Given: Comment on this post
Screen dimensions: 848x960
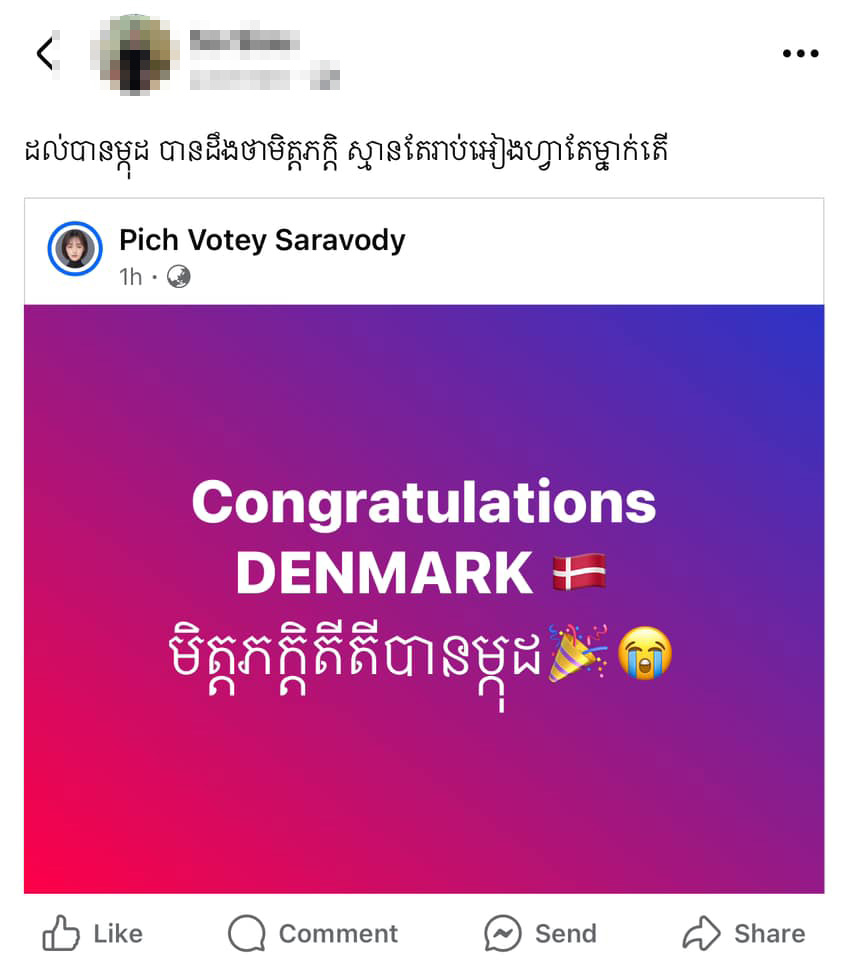Looking at the screenshot, I should pos(313,933).
